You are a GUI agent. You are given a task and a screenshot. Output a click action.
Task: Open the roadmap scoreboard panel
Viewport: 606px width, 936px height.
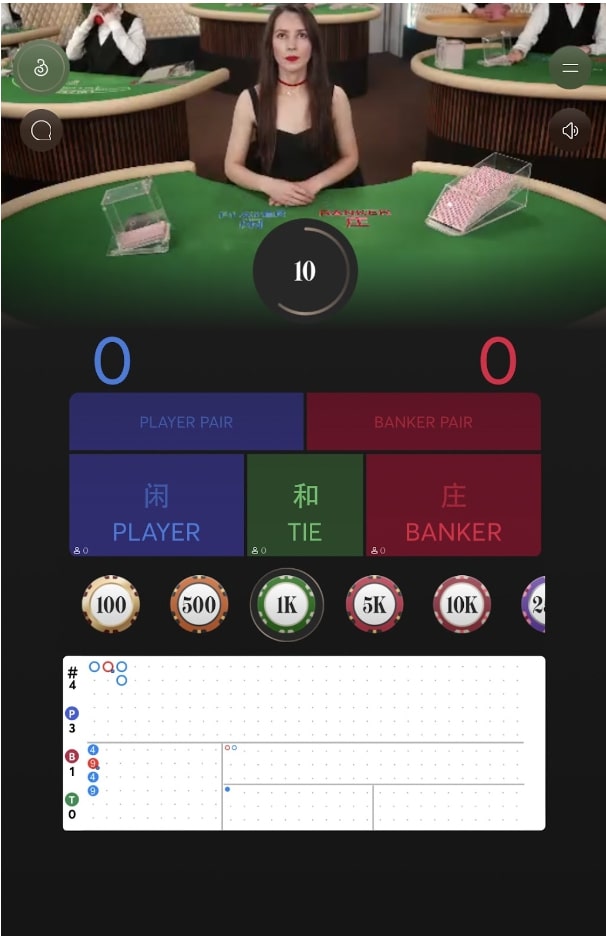tap(304, 742)
